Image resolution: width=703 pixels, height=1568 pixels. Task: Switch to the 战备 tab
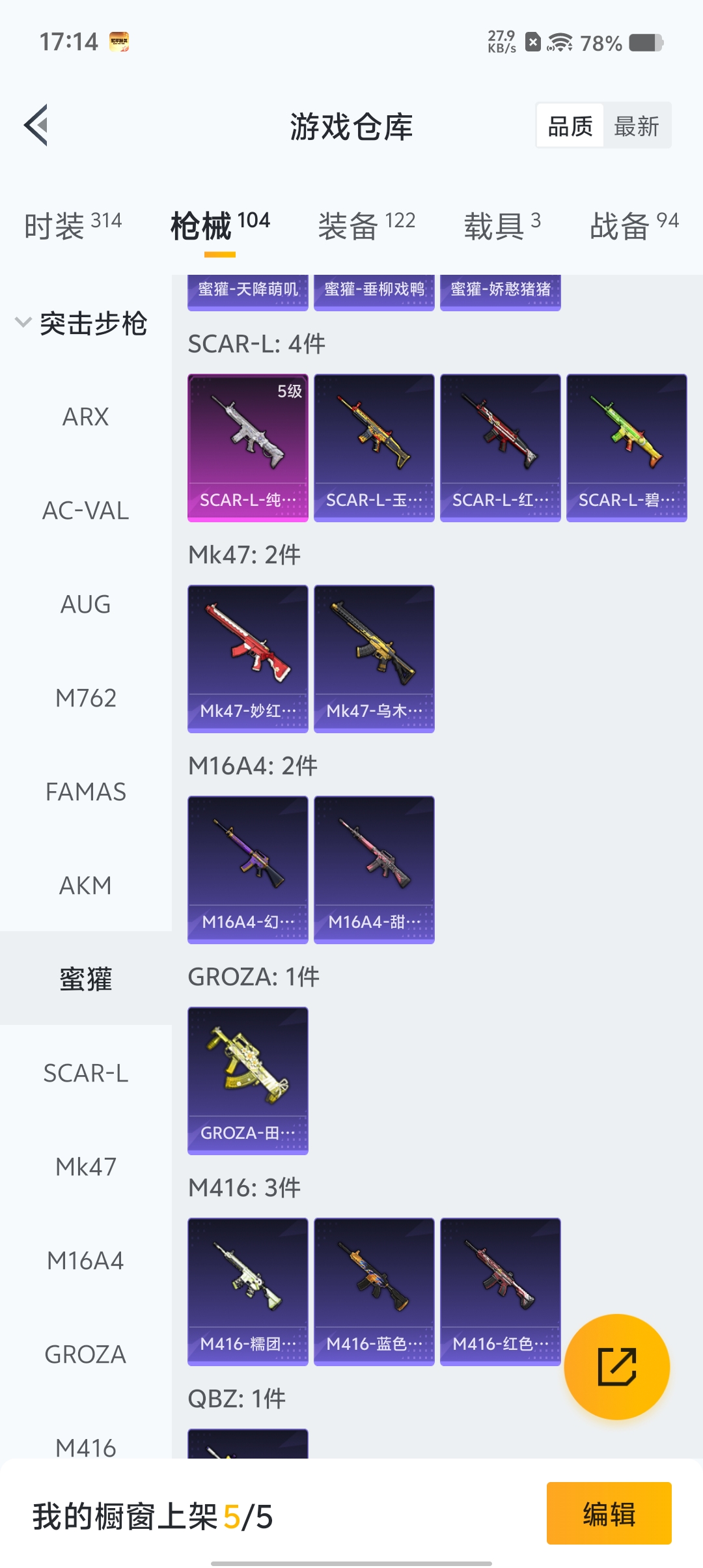pos(634,225)
